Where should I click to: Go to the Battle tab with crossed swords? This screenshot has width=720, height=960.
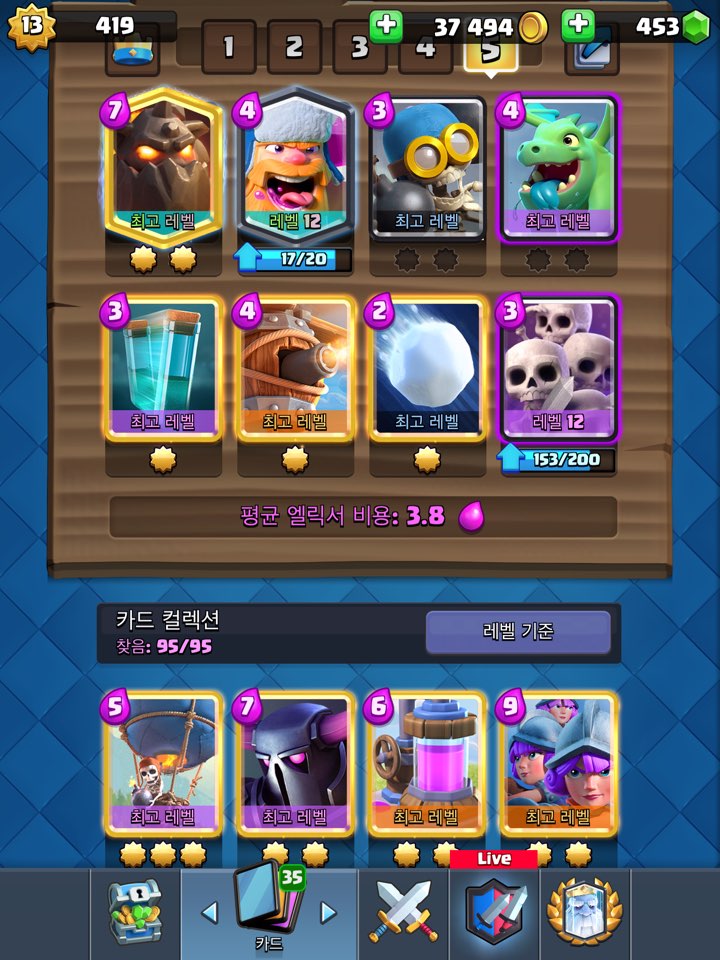coord(403,912)
